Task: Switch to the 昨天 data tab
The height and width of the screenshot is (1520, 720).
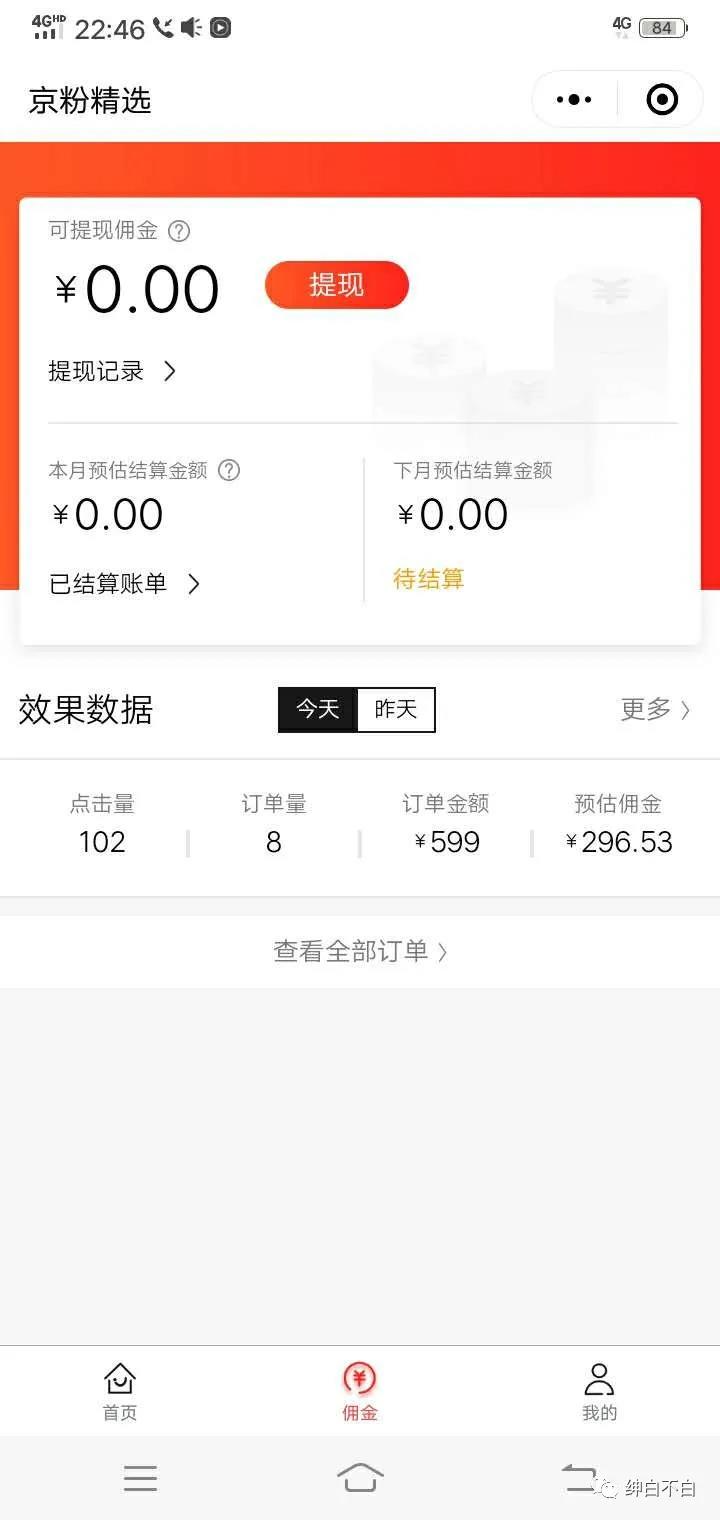Action: coord(395,710)
